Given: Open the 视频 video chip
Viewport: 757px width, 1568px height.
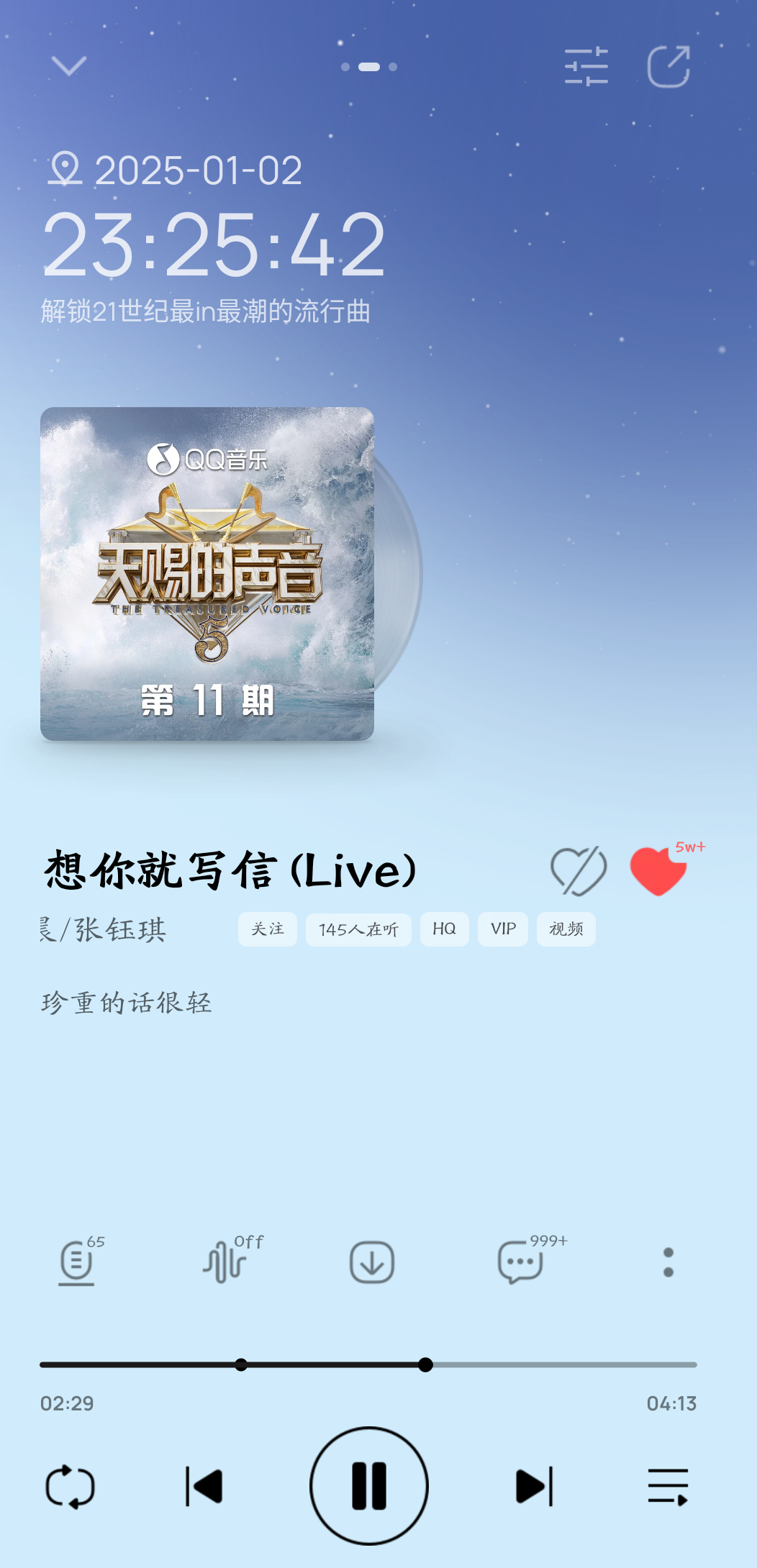Looking at the screenshot, I should coord(566,929).
